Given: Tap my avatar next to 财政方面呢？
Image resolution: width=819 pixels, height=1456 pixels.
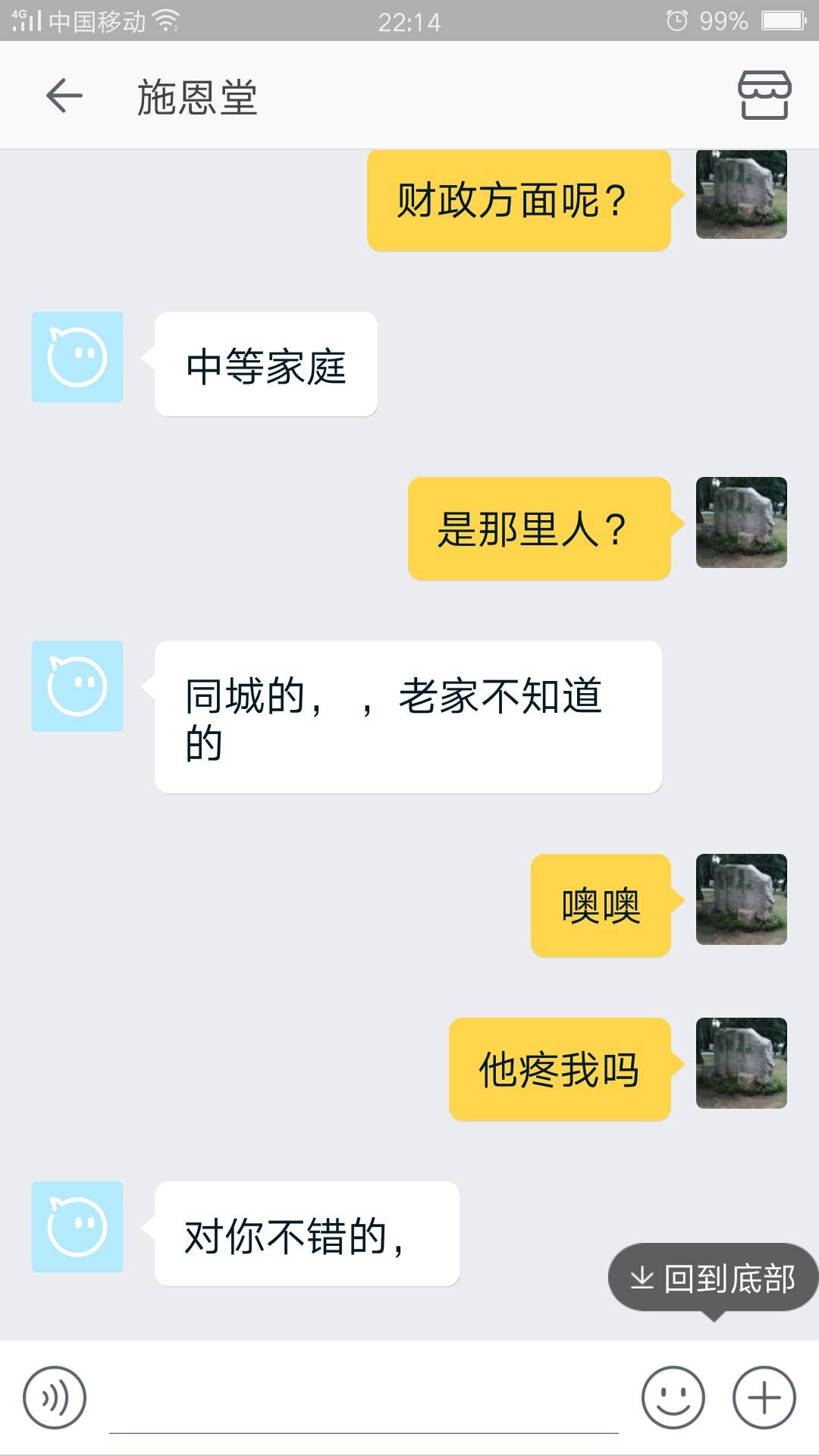Looking at the screenshot, I should (741, 194).
